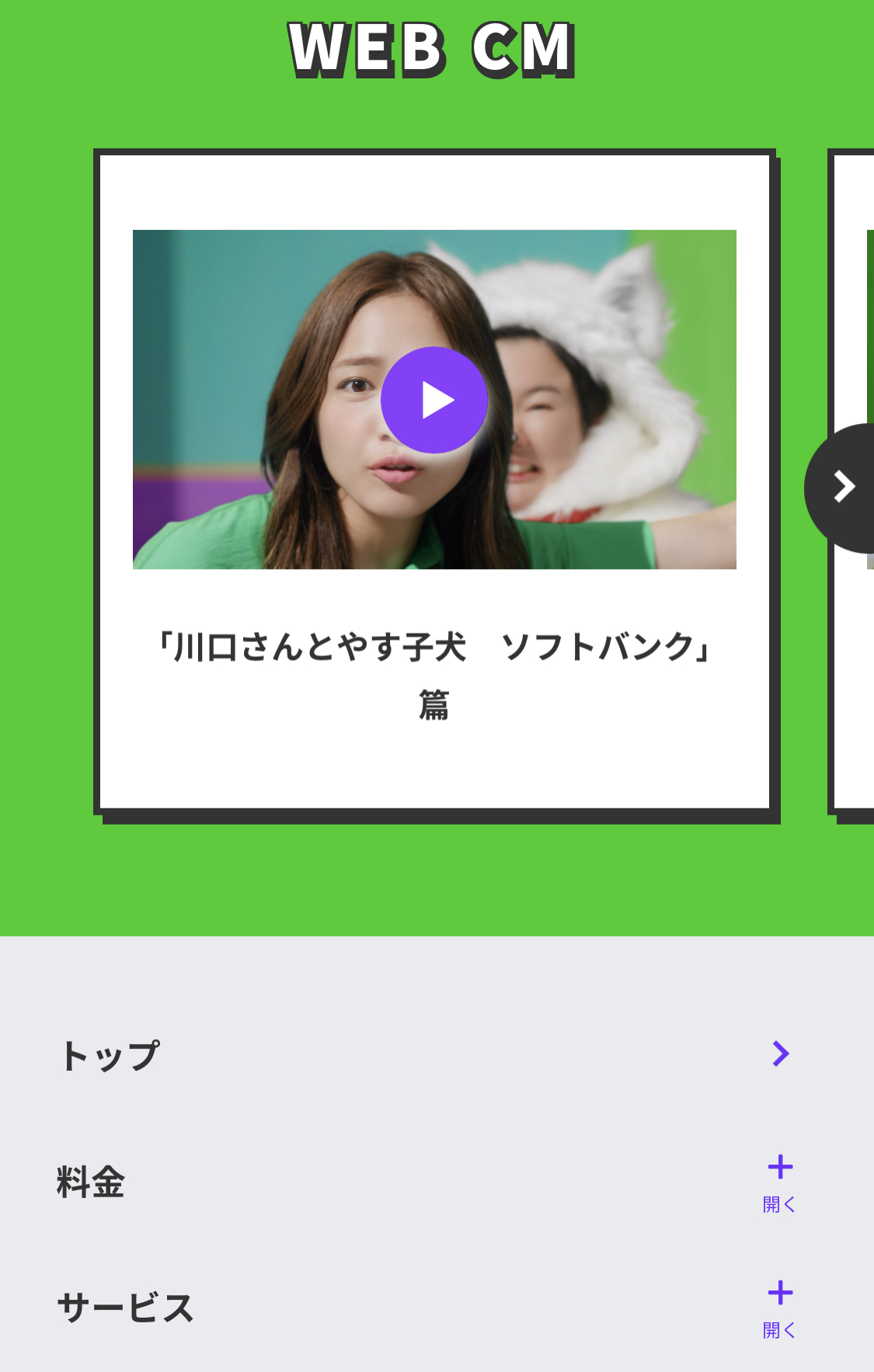Viewport: 874px width, 1372px height.
Task: Open the トップ menu row
Action: pyautogui.click(x=780, y=1054)
